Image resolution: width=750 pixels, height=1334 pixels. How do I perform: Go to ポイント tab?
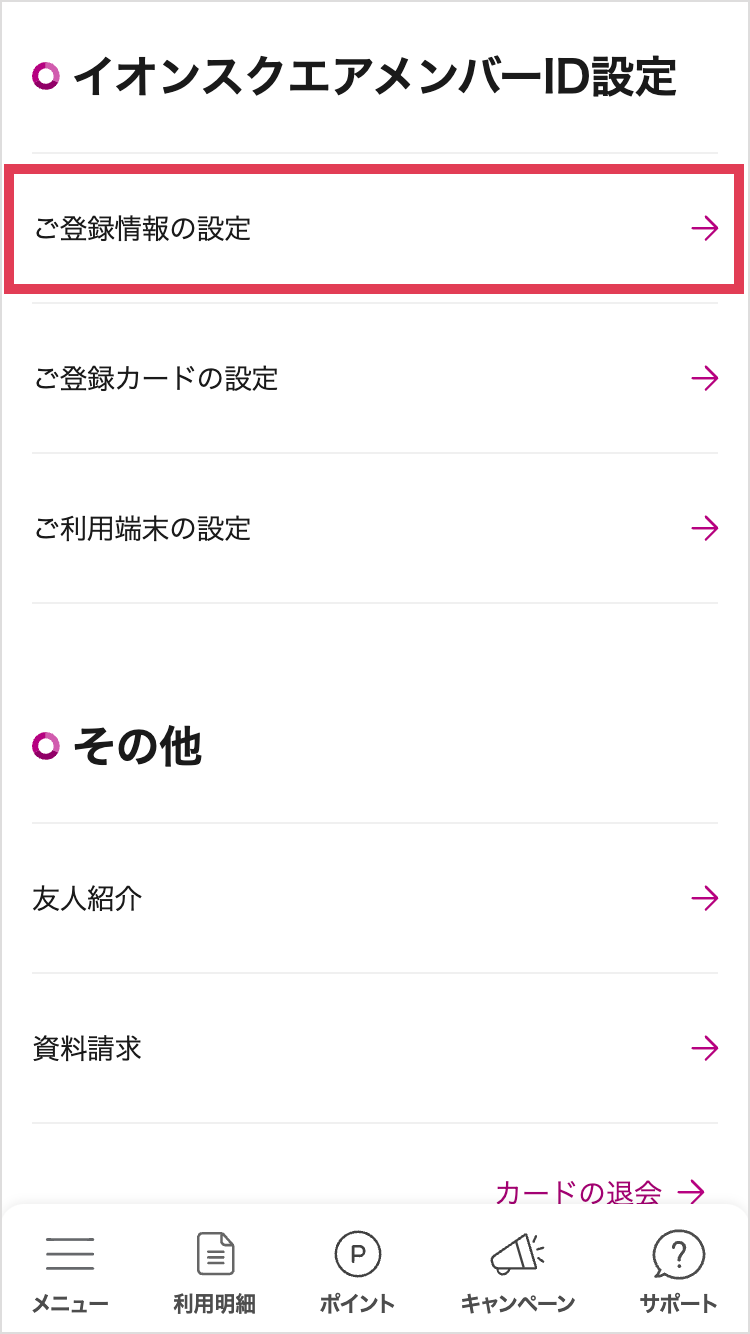[x=357, y=1270]
